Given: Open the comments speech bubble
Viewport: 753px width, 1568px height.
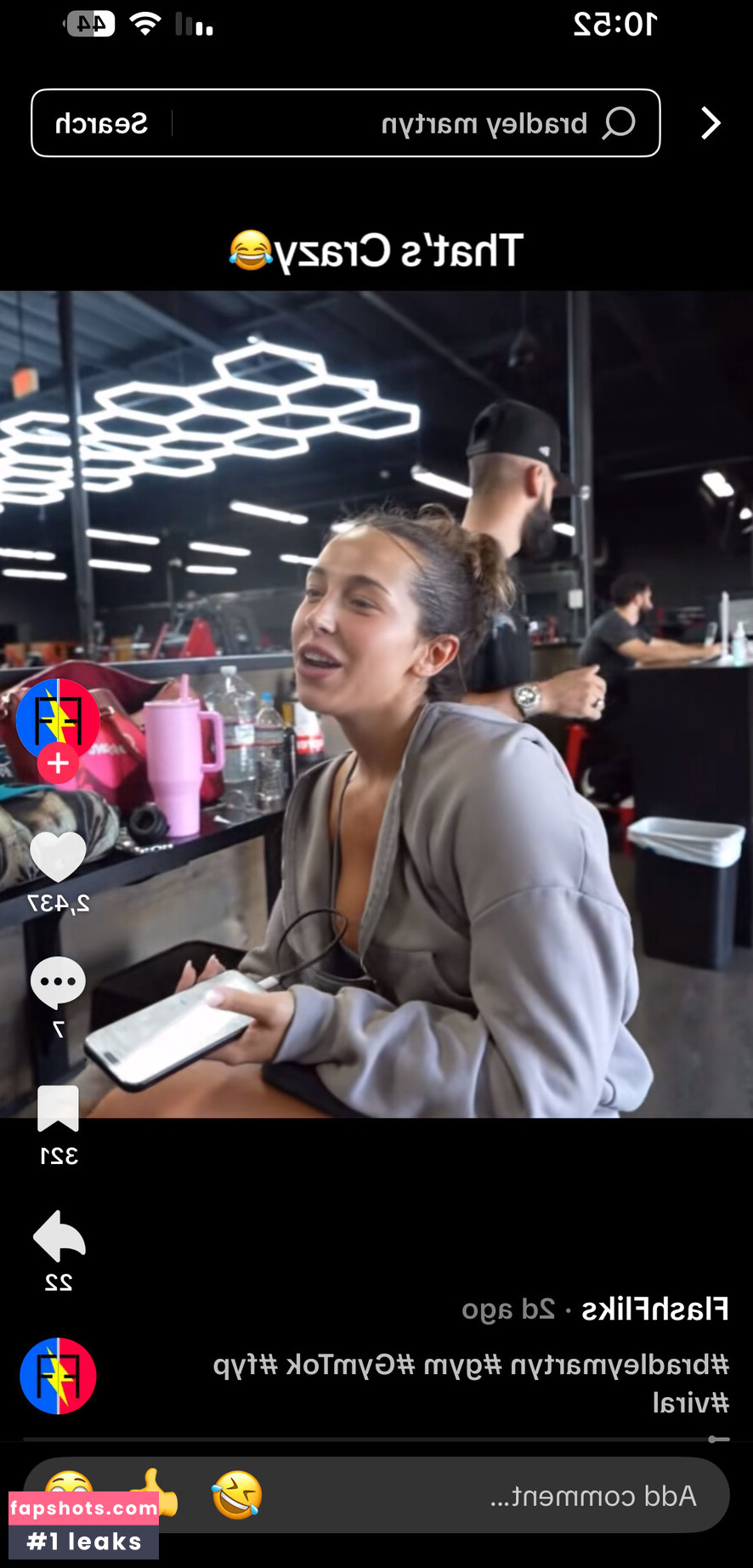Looking at the screenshot, I should (x=58, y=982).
